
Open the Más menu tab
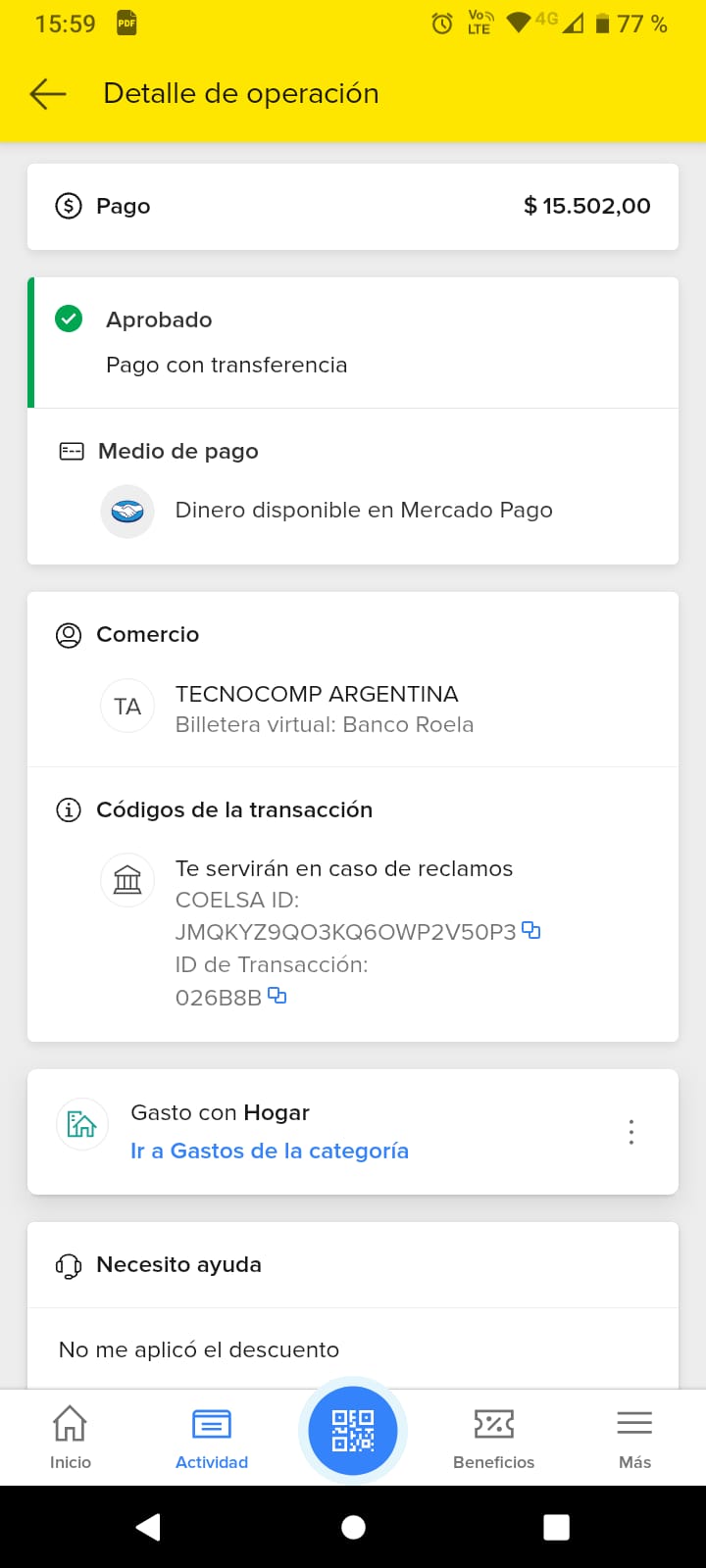[x=634, y=1437]
